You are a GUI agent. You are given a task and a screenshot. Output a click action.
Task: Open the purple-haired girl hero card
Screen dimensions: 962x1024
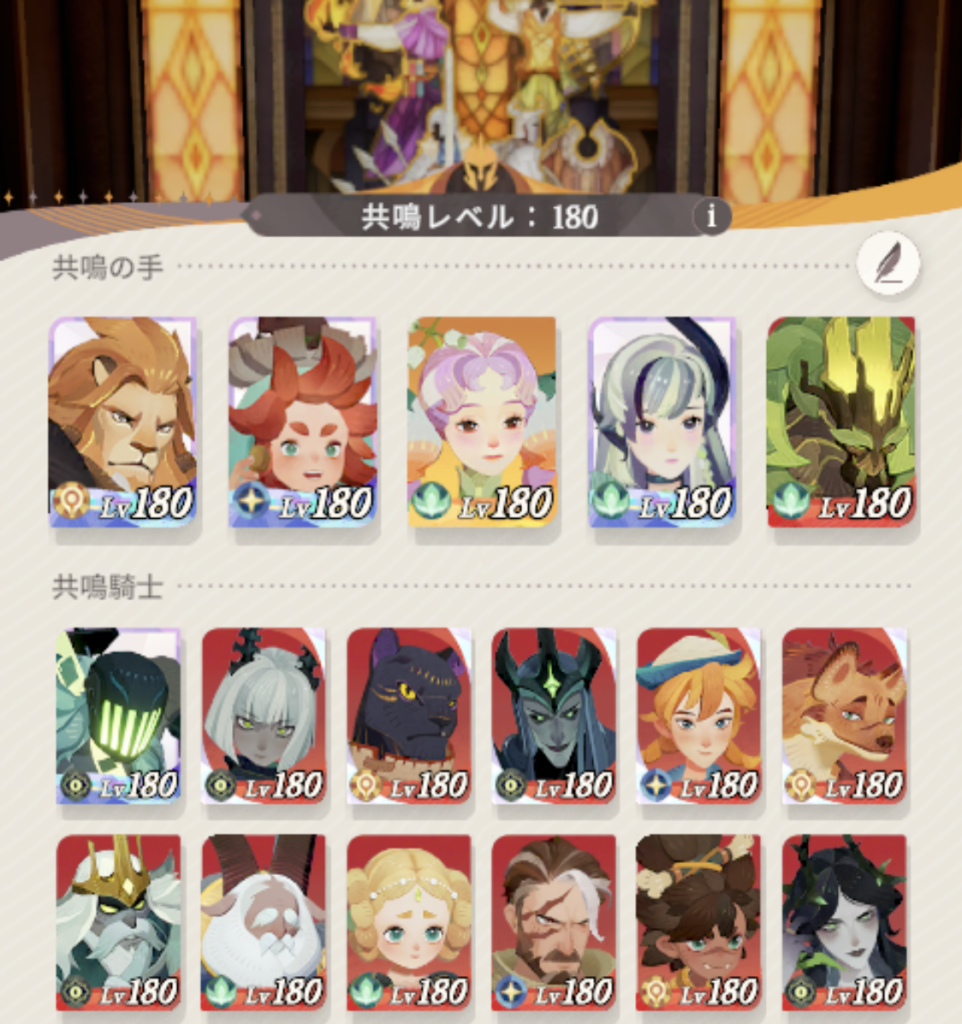tap(481, 422)
